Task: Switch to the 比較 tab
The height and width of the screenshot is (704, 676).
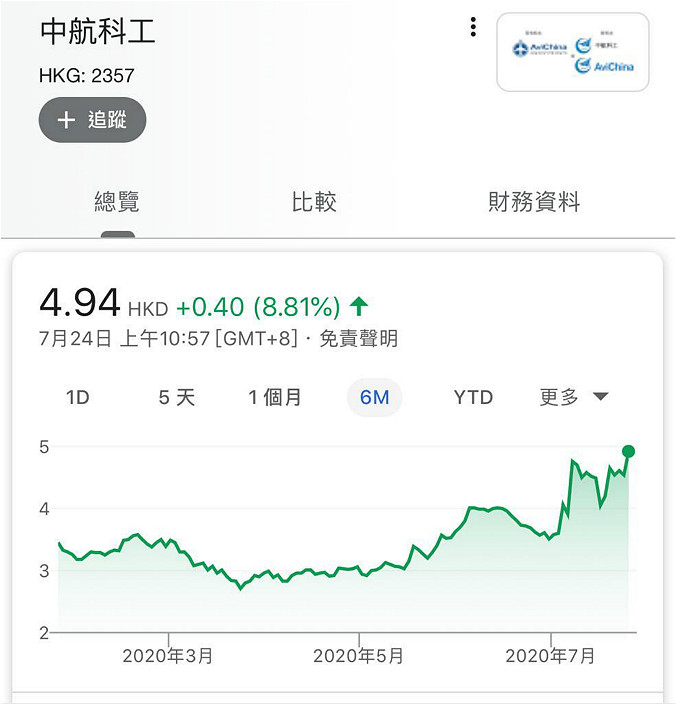Action: [x=314, y=202]
